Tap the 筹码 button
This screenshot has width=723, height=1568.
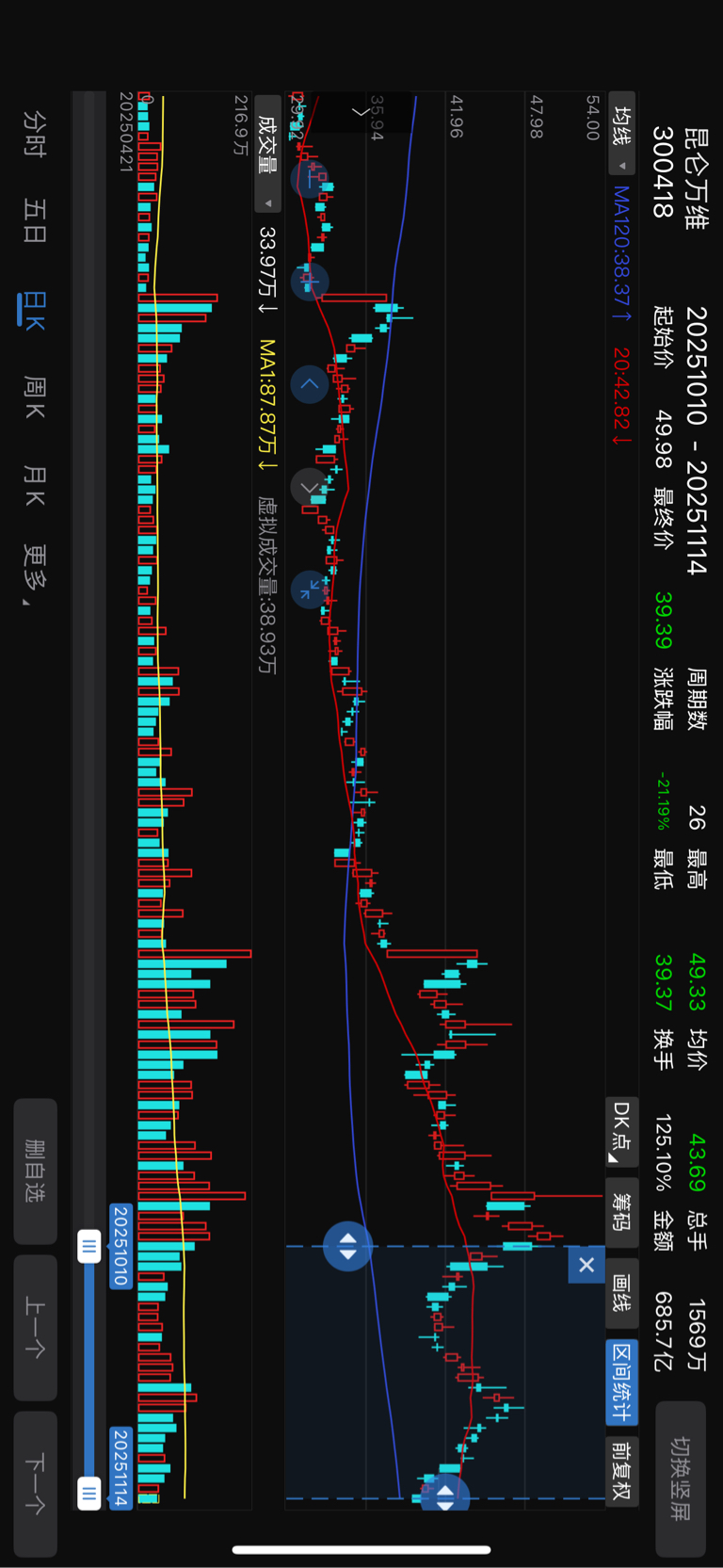[x=621, y=1212]
